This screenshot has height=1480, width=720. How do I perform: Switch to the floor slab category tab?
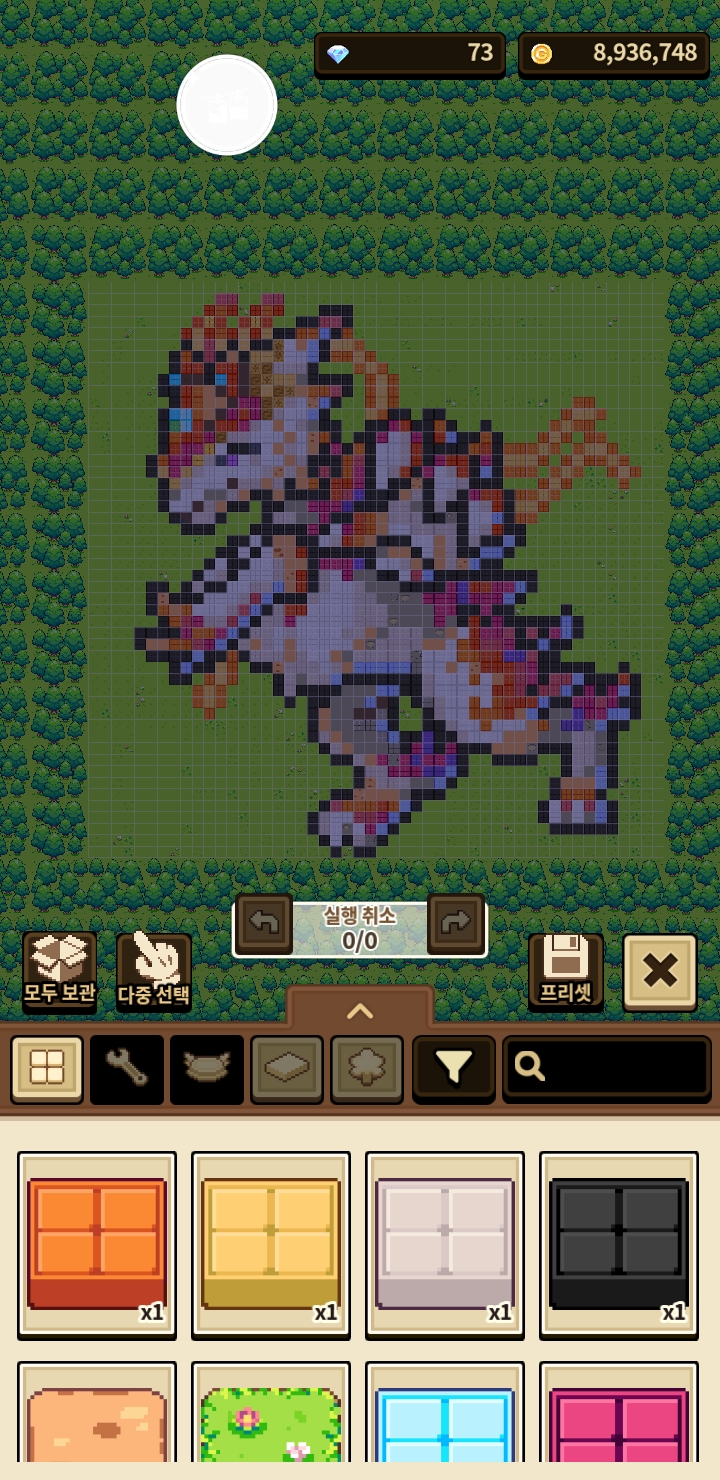[x=287, y=1069]
